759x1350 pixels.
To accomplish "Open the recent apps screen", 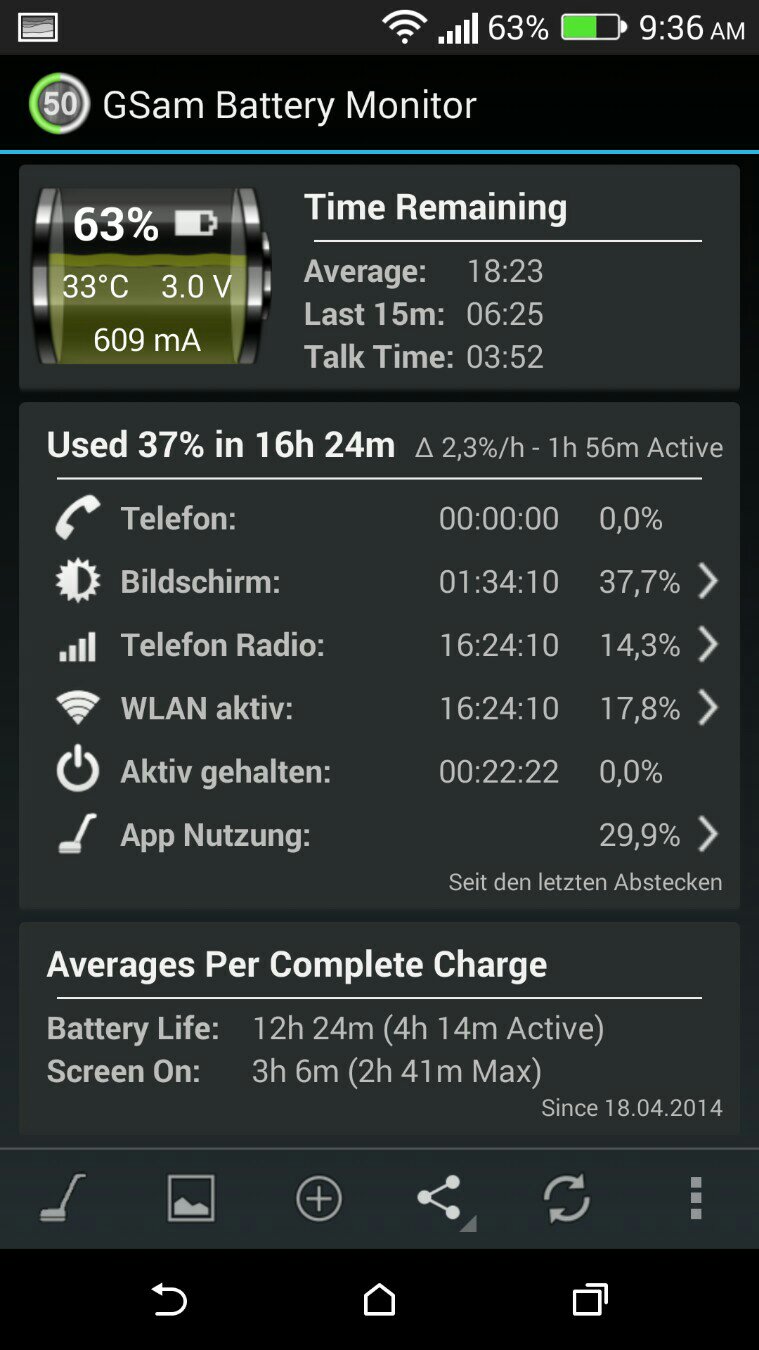I will 589,1299.
